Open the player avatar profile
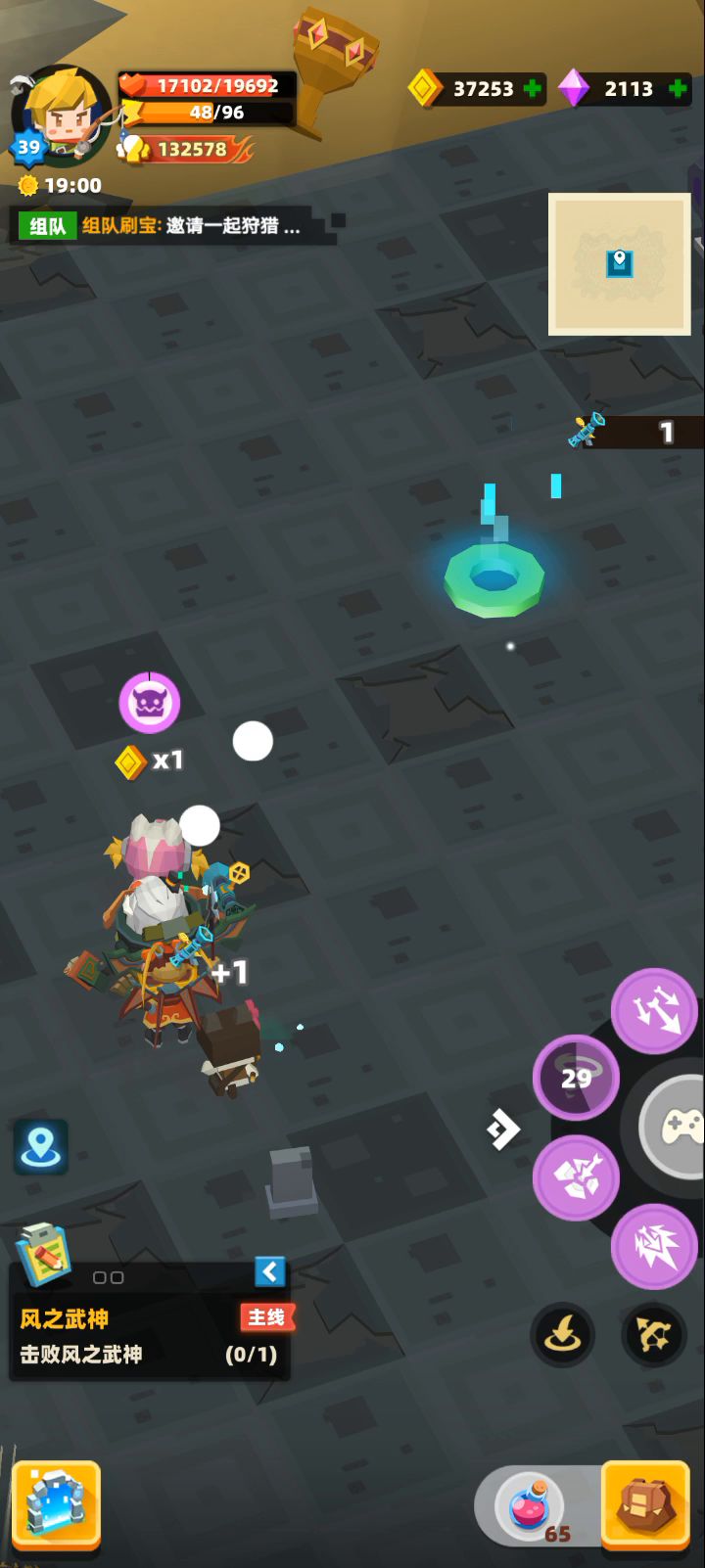The width and height of the screenshot is (705, 1568). tap(59, 113)
